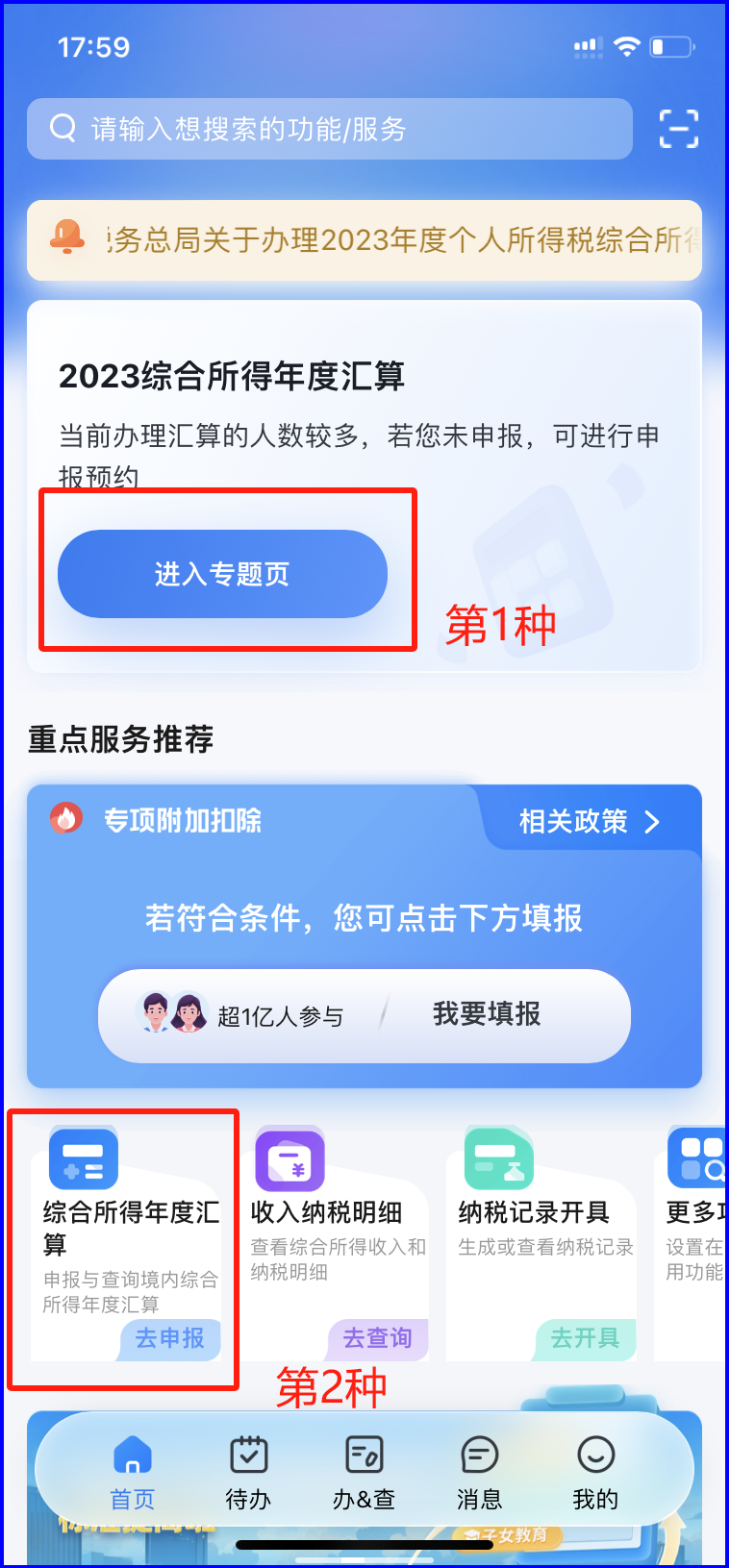The height and width of the screenshot is (1568, 730).
Task: Switch to the 待办 tab
Action: tap(248, 1473)
